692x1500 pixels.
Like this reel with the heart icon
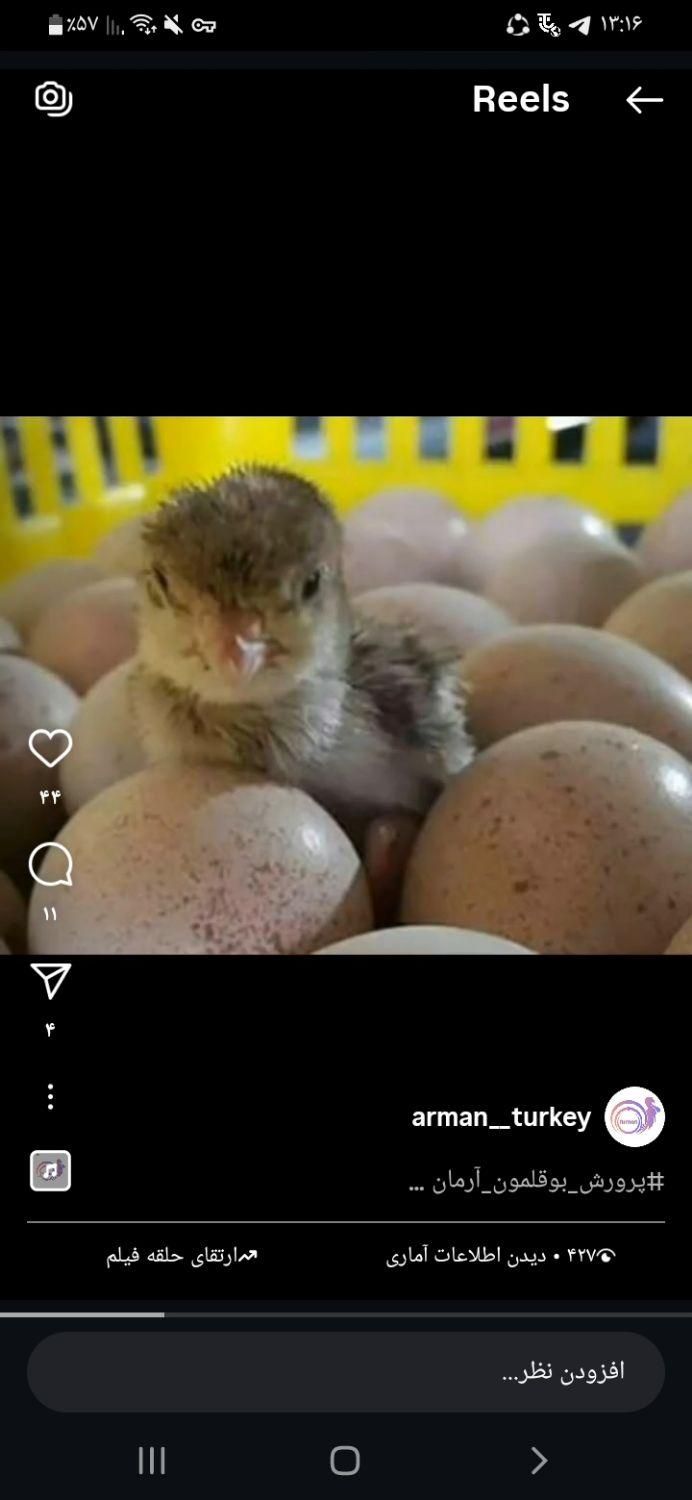(50, 749)
